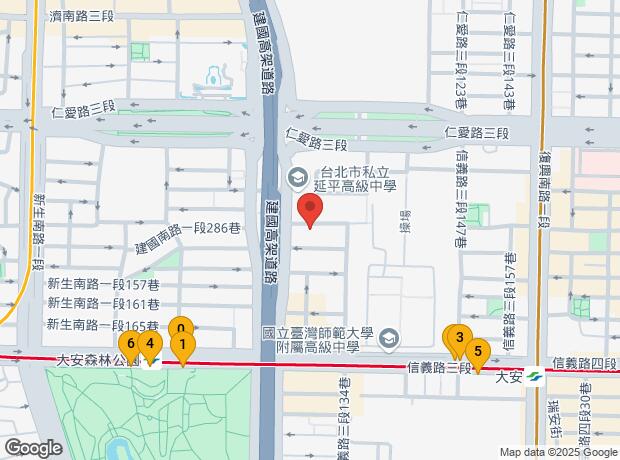Tap the red location pin
This screenshot has height=460, width=620.
pyautogui.click(x=310, y=211)
